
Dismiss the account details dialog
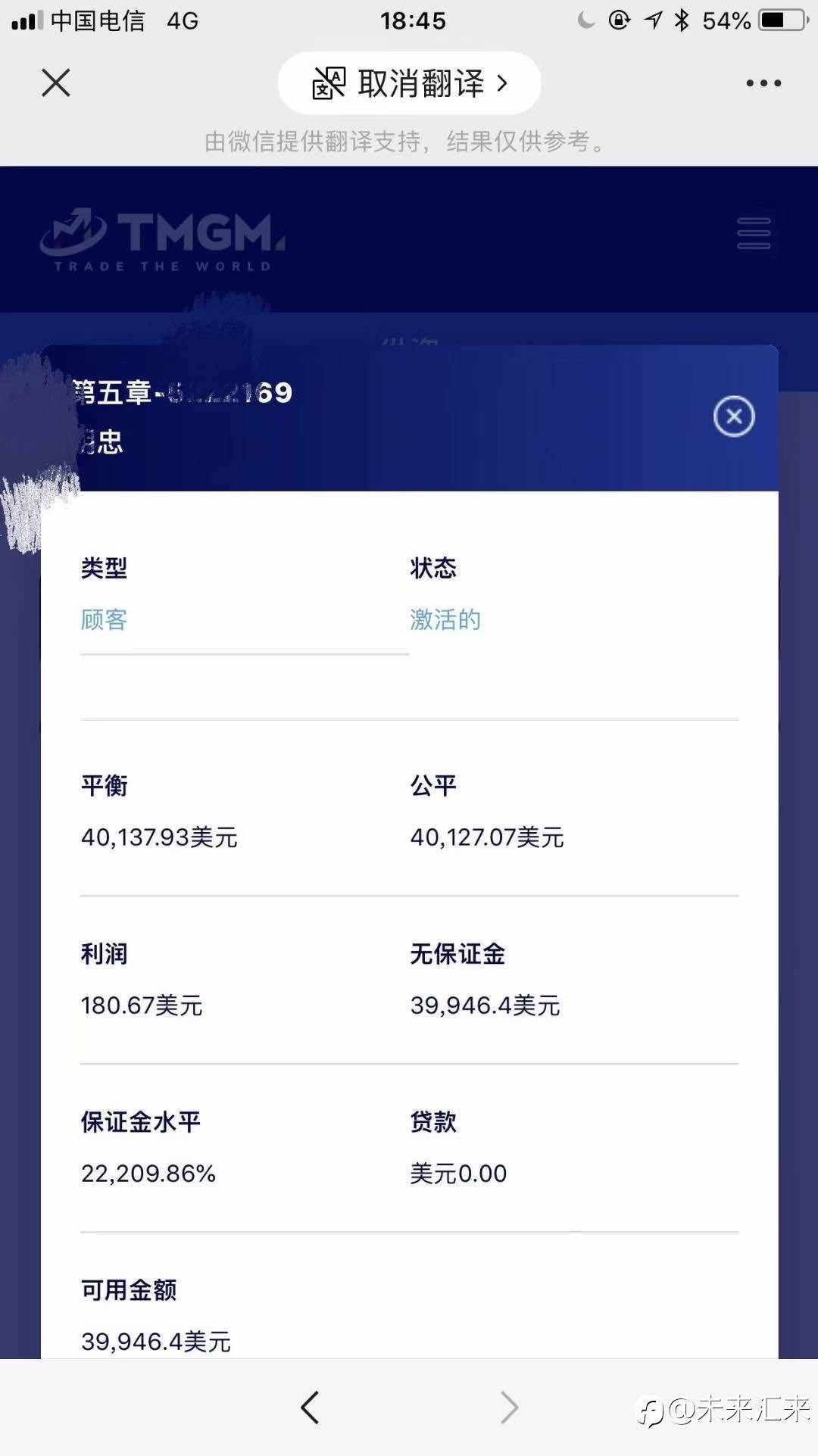734,416
